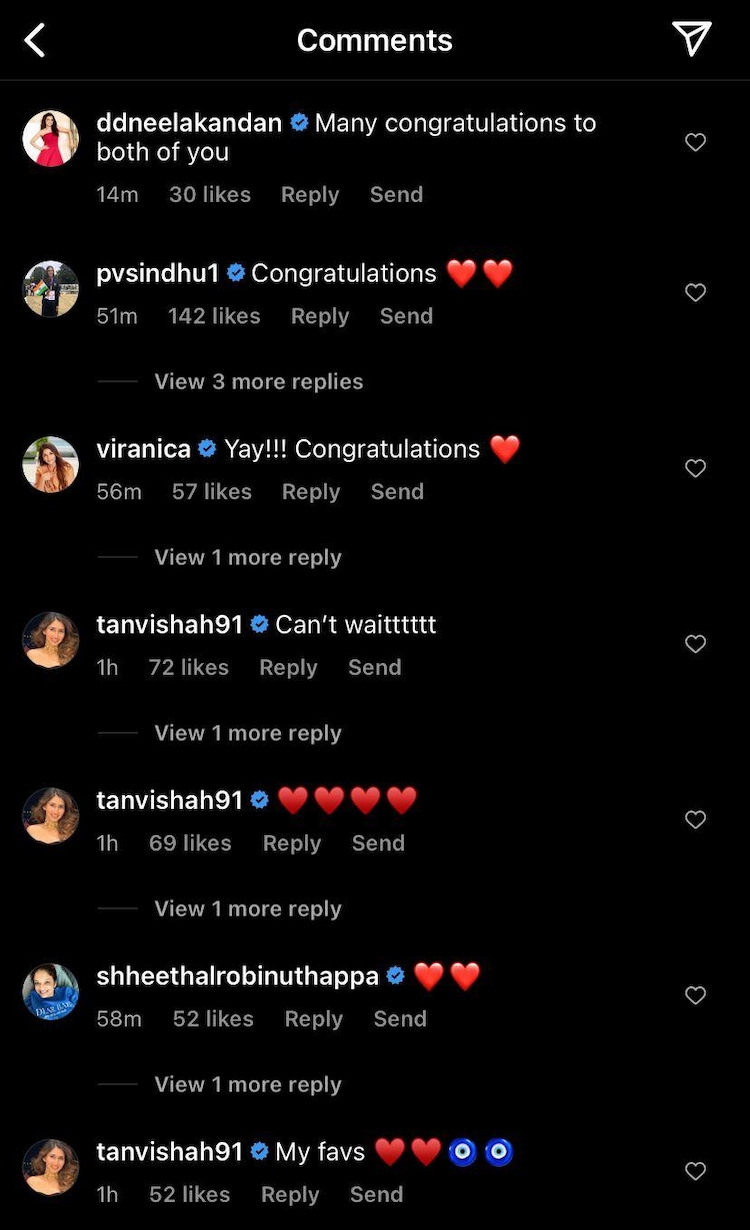Reply to viranica's comment
Image resolution: width=750 pixels, height=1230 pixels.
pyautogui.click(x=311, y=492)
